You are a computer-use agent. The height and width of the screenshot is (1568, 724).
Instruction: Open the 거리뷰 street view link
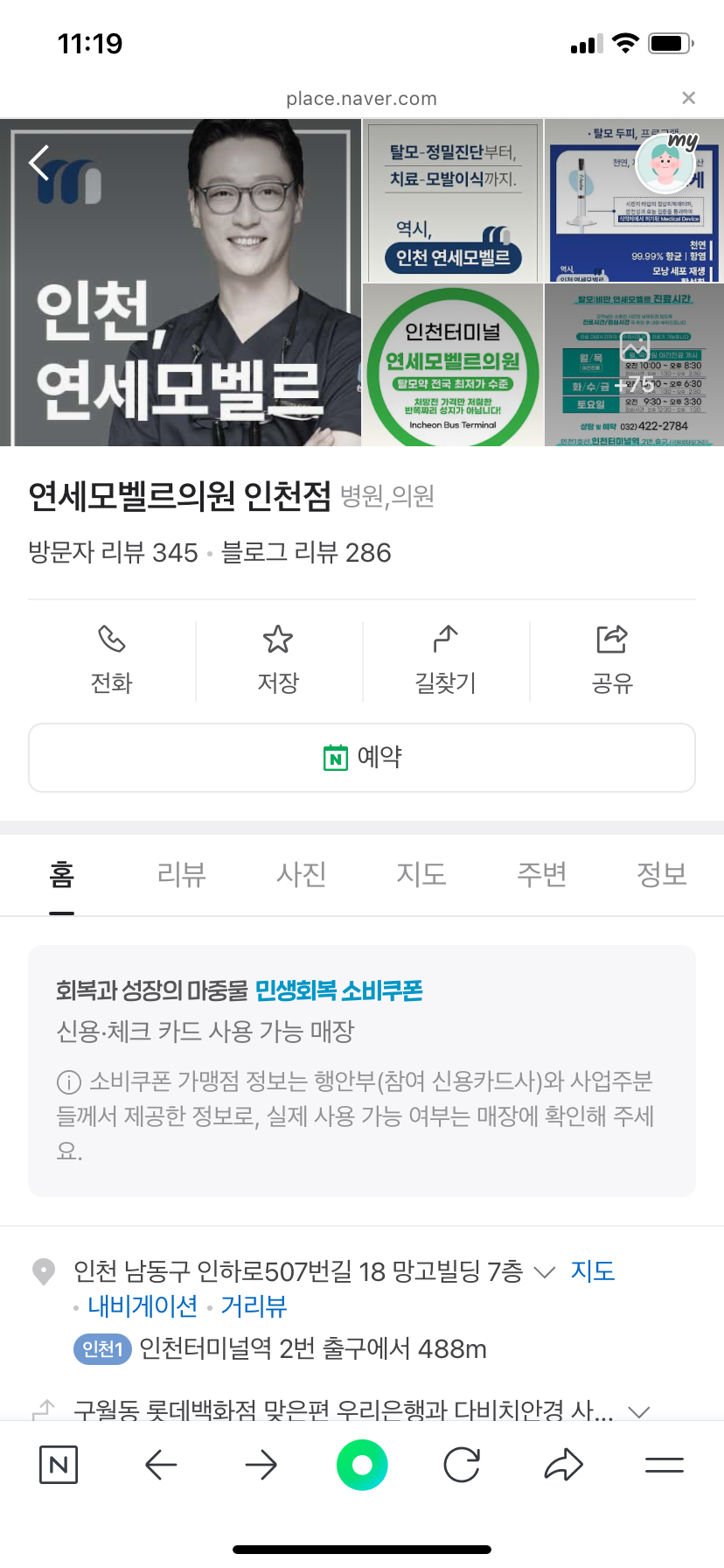[x=254, y=1306]
